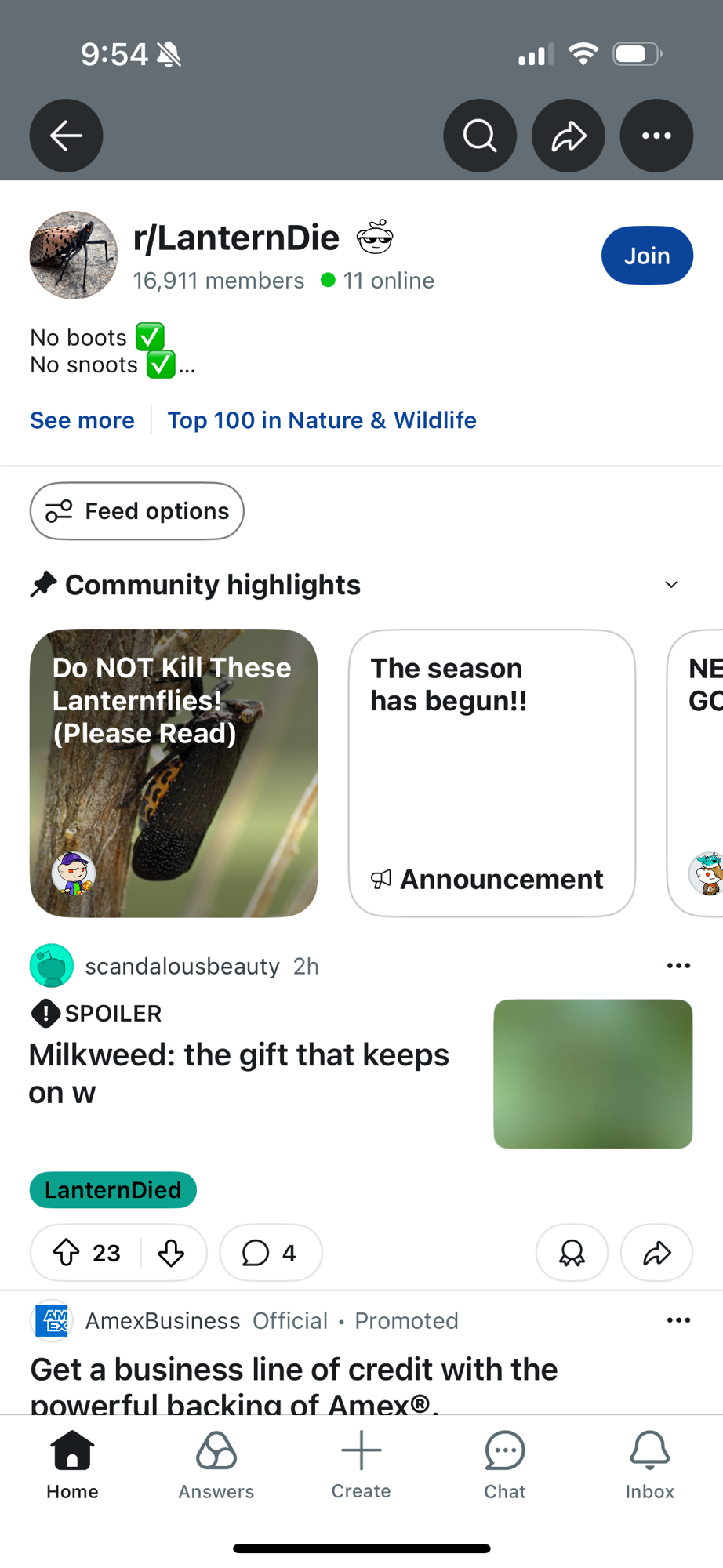The height and width of the screenshot is (1568, 723).
Task: Share the r/LanternDie community
Action: (x=569, y=136)
